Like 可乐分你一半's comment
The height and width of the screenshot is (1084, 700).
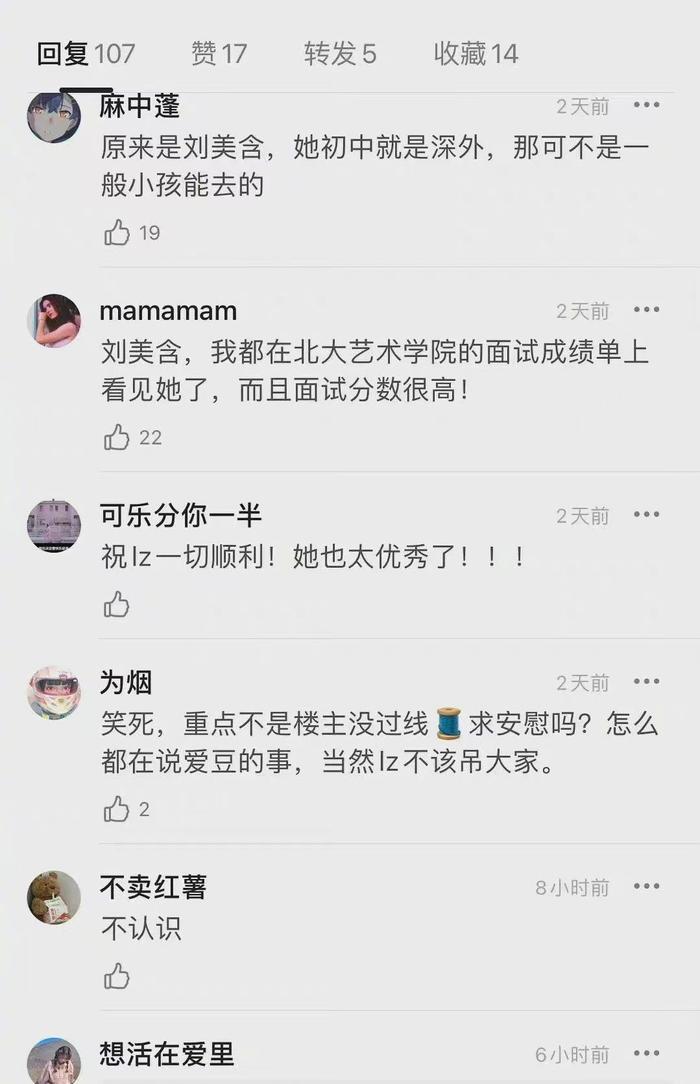pyautogui.click(x=117, y=604)
